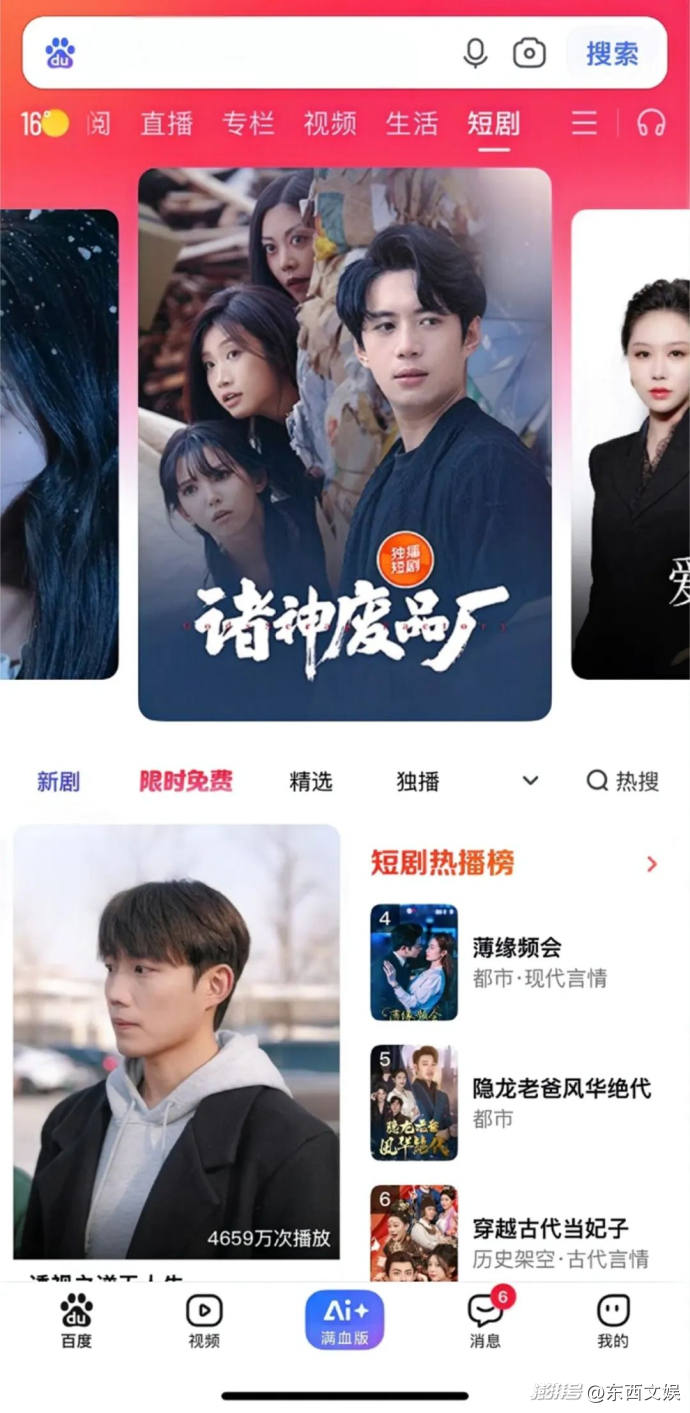The width and height of the screenshot is (690, 1413).
Task: Select the 限时免费 filter
Action: (x=186, y=781)
